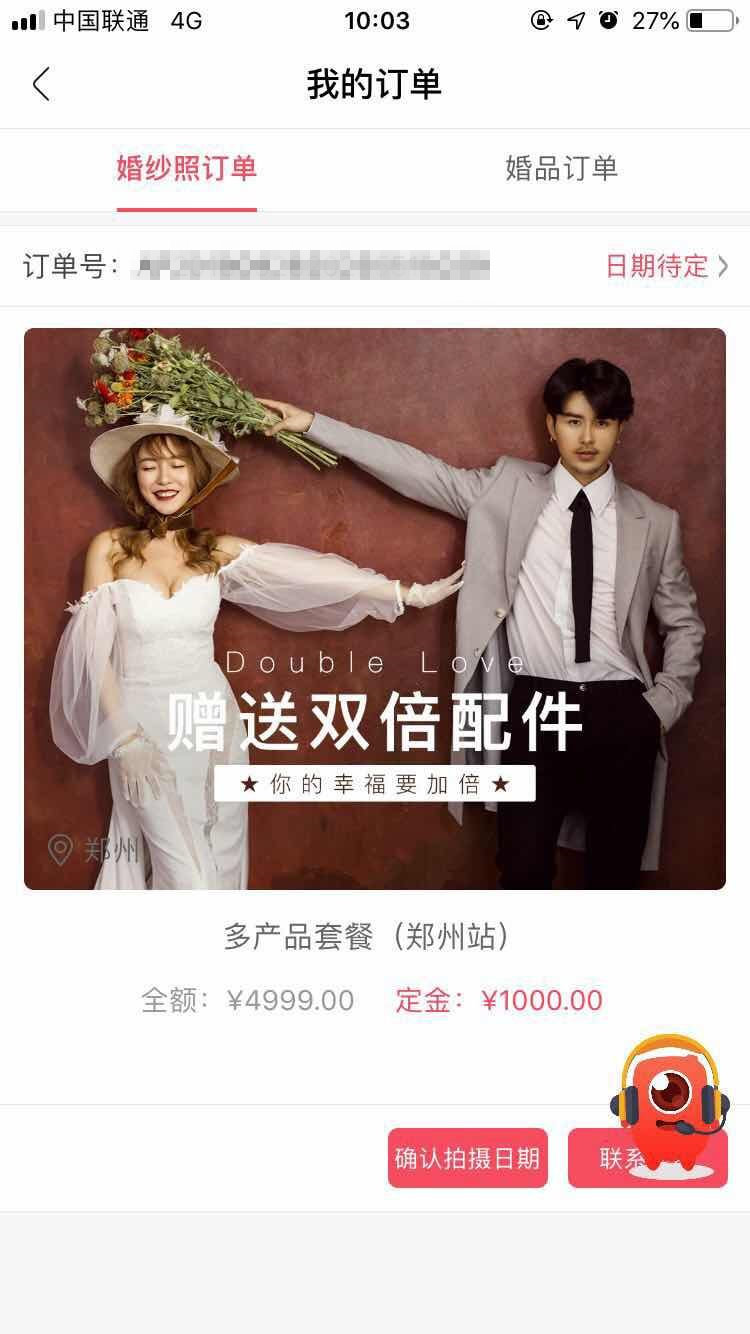Open the 多产品套餐 wedding photo card

tap(375, 608)
